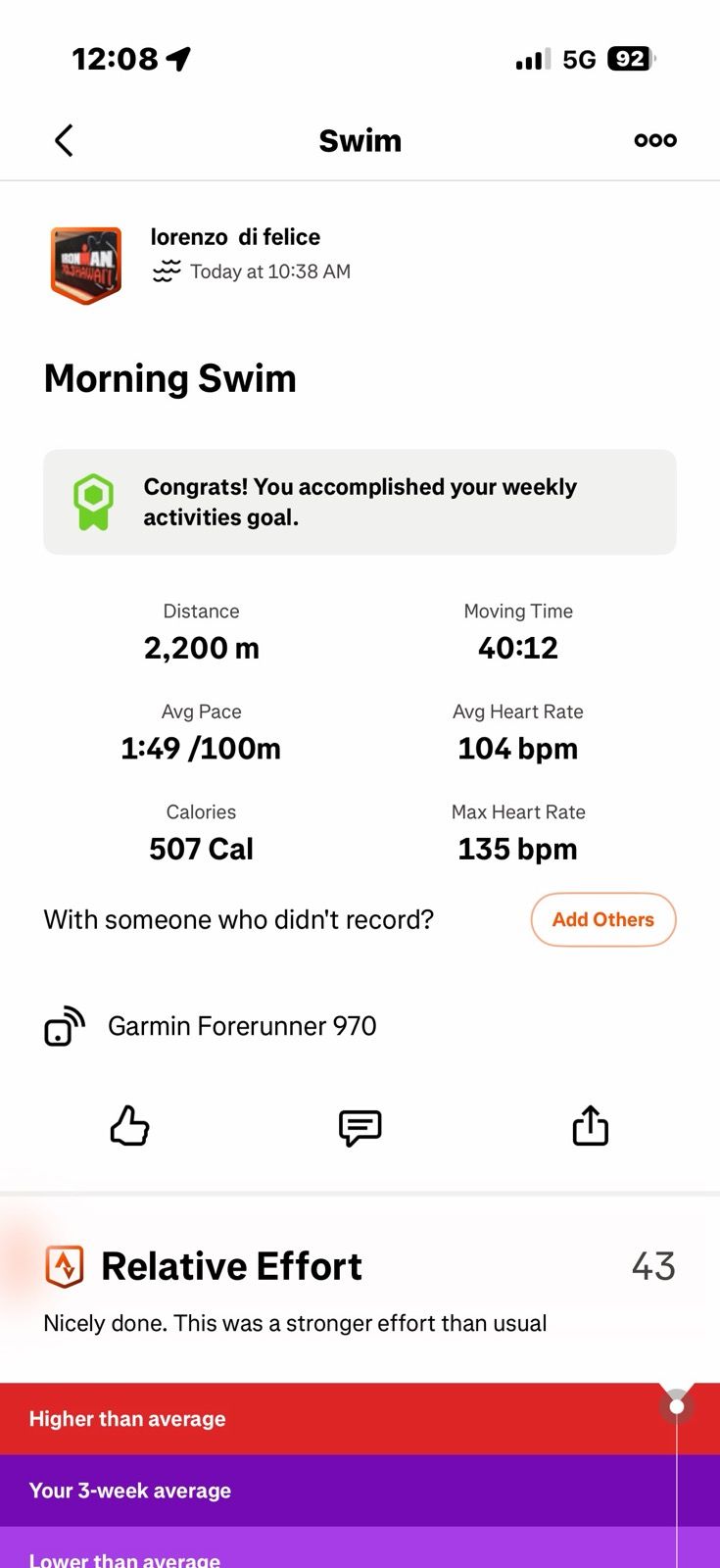Open the weekly activities goal banner
Screen dimensions: 720x1568
pyautogui.click(x=360, y=502)
